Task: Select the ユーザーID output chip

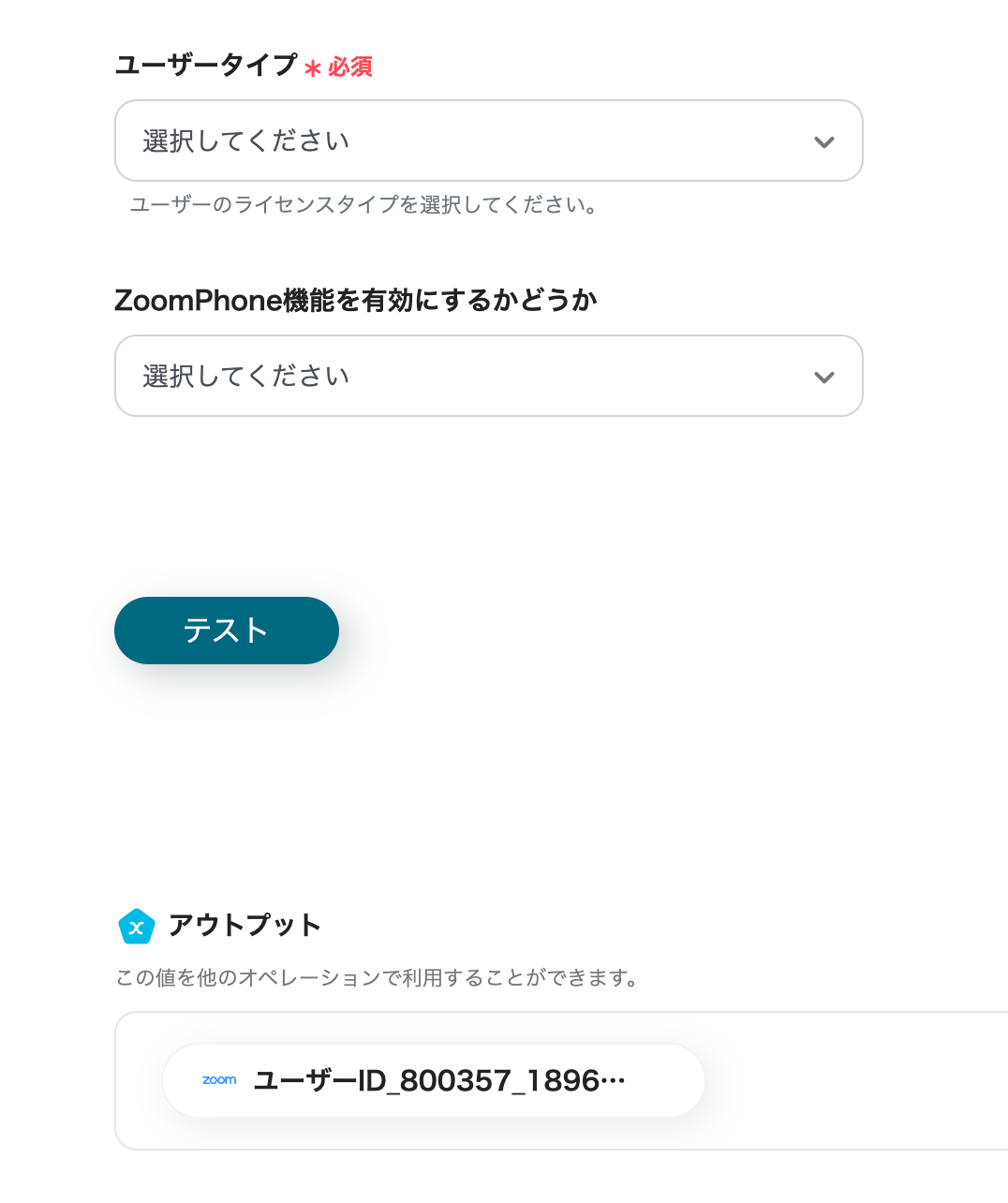Action: (433, 1080)
